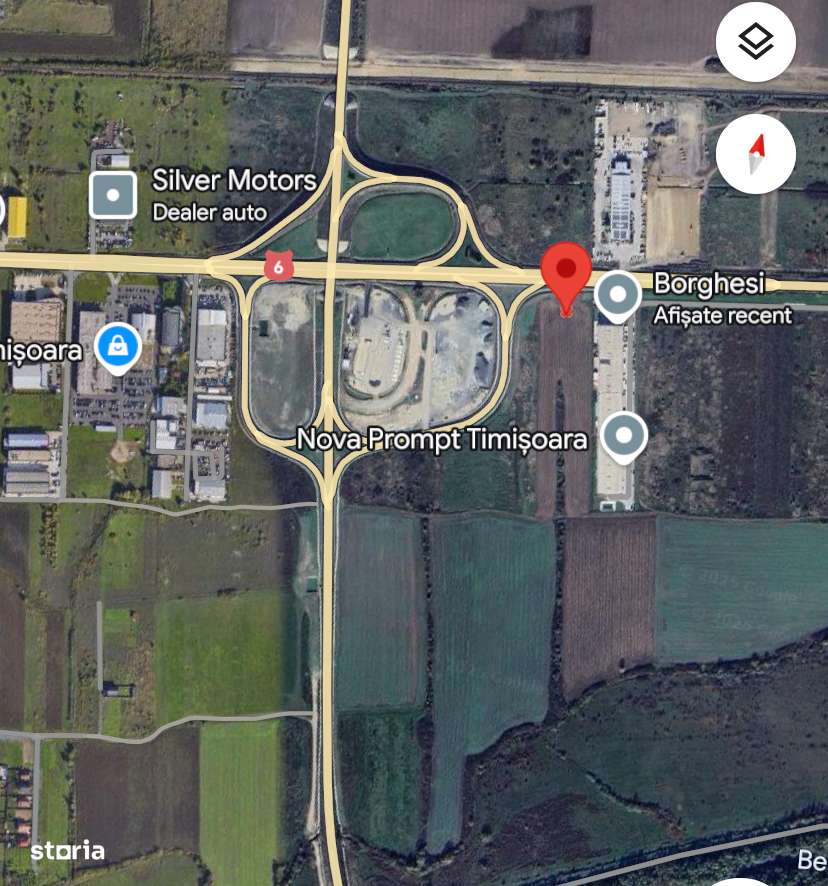Viewport: 828px width, 886px height.
Task: Select the Borghesi place marker
Action: [x=618, y=295]
